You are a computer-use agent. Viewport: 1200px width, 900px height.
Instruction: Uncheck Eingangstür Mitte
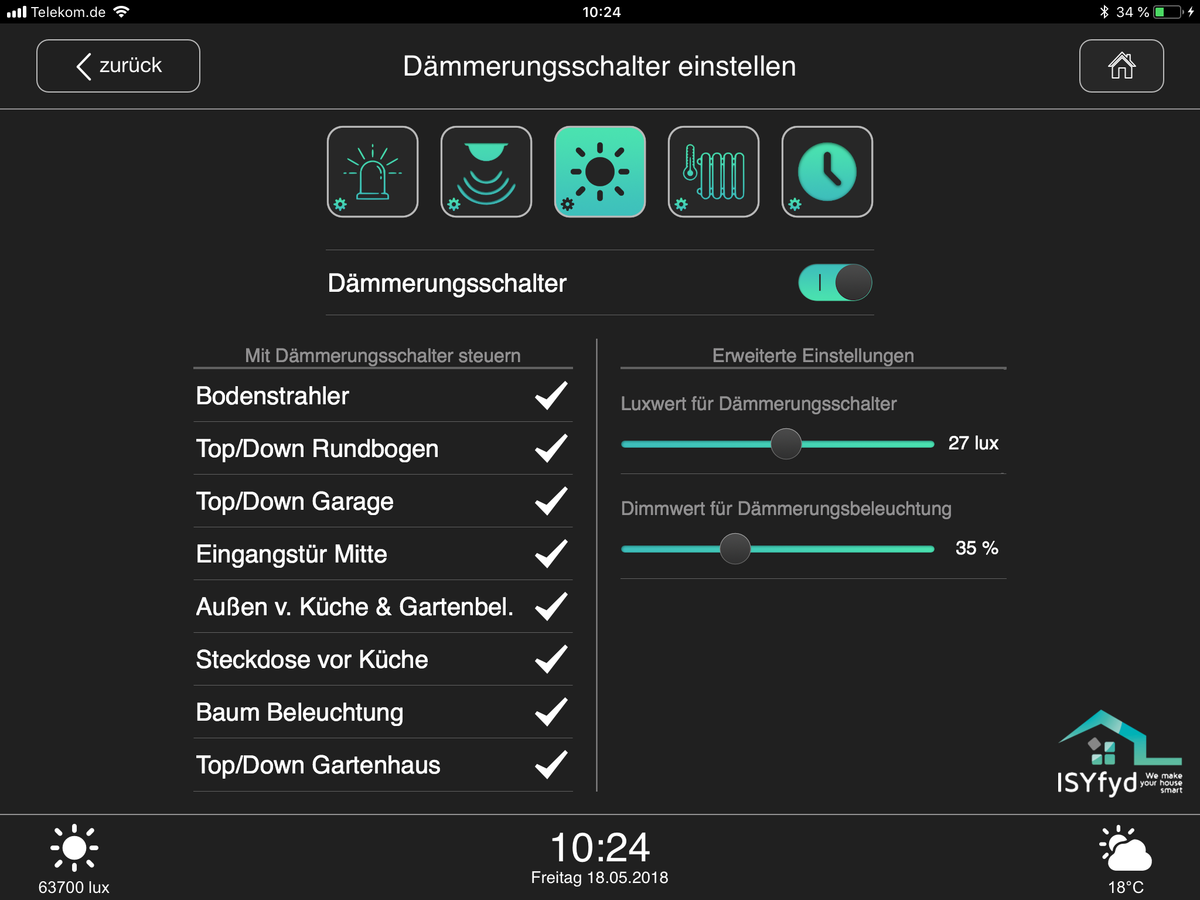[551, 554]
